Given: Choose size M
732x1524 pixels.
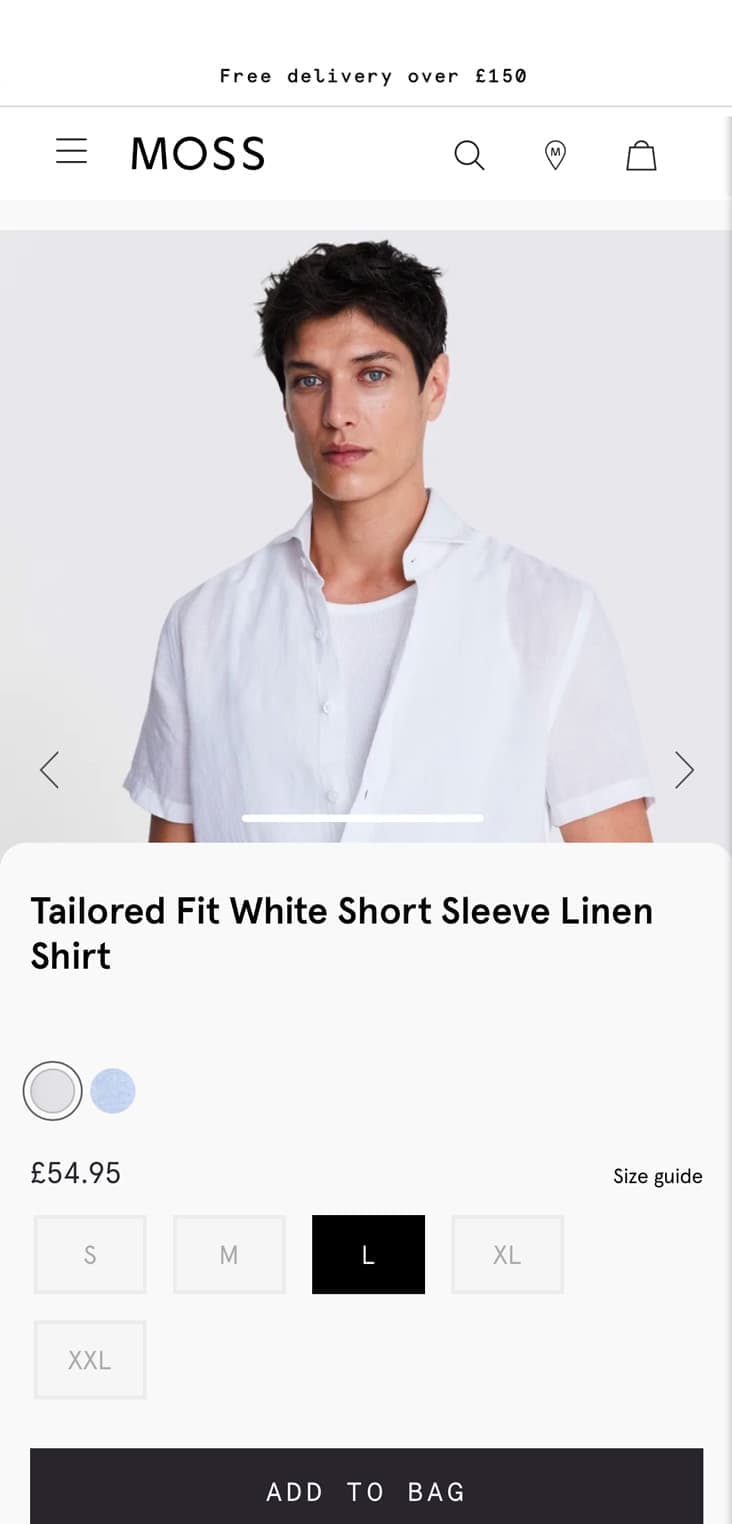Looking at the screenshot, I should (x=229, y=1254).
